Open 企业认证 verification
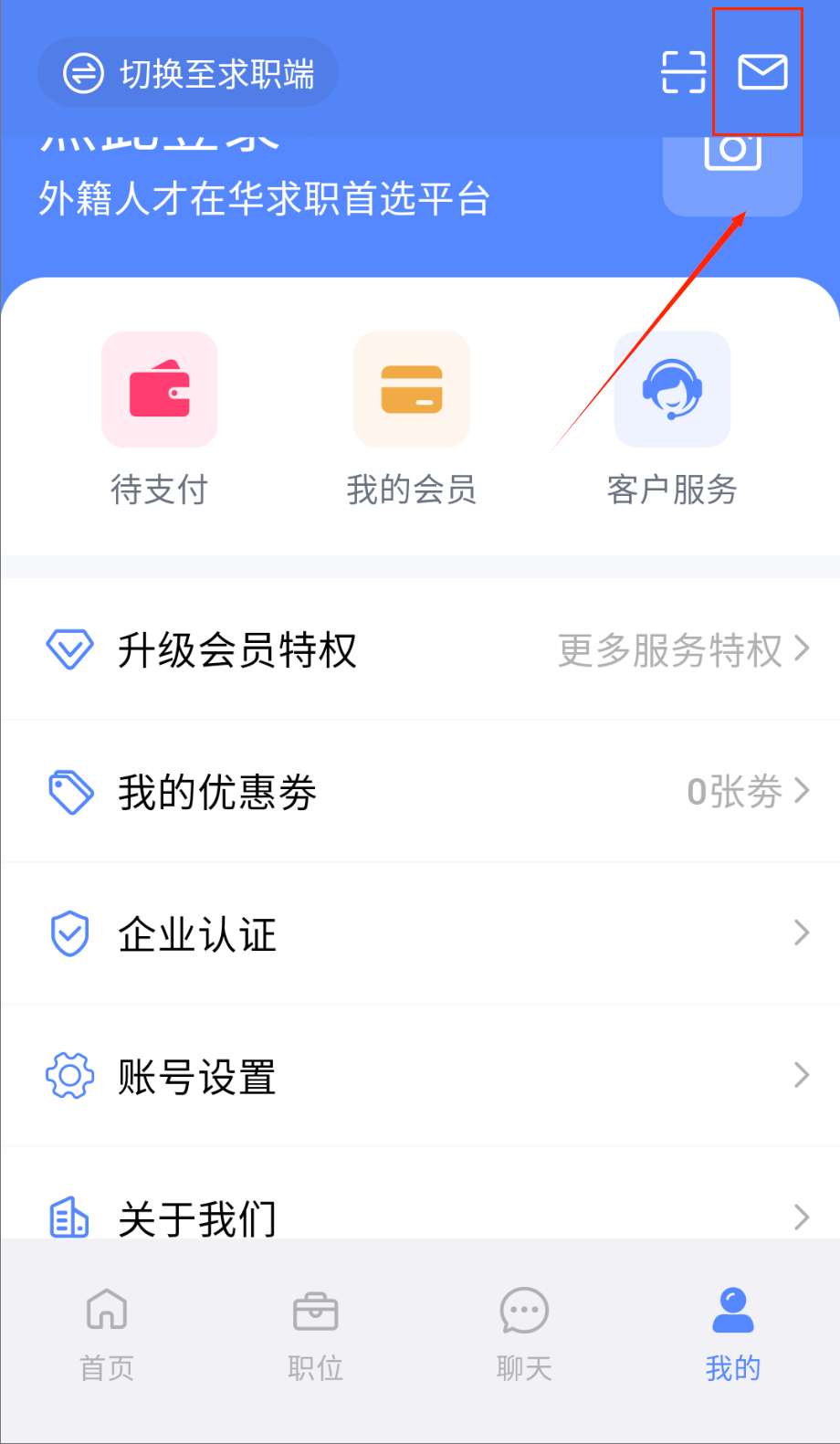This screenshot has width=840, height=1444. coord(420,933)
